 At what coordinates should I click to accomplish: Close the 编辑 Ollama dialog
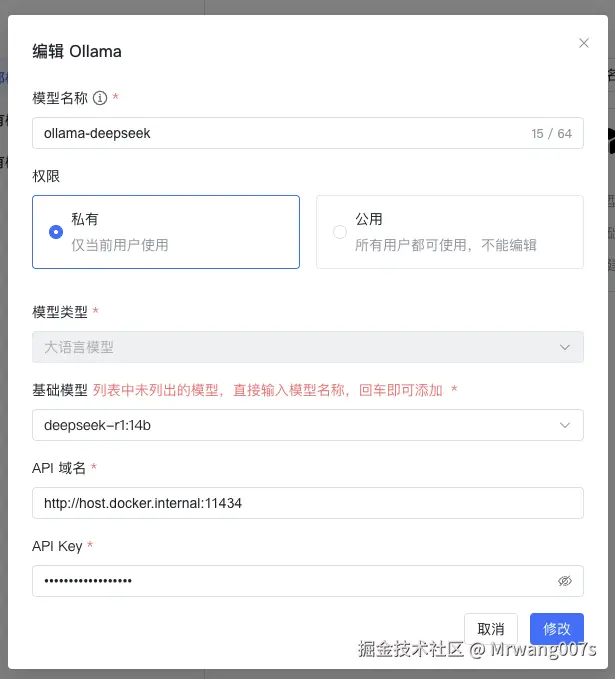[584, 43]
